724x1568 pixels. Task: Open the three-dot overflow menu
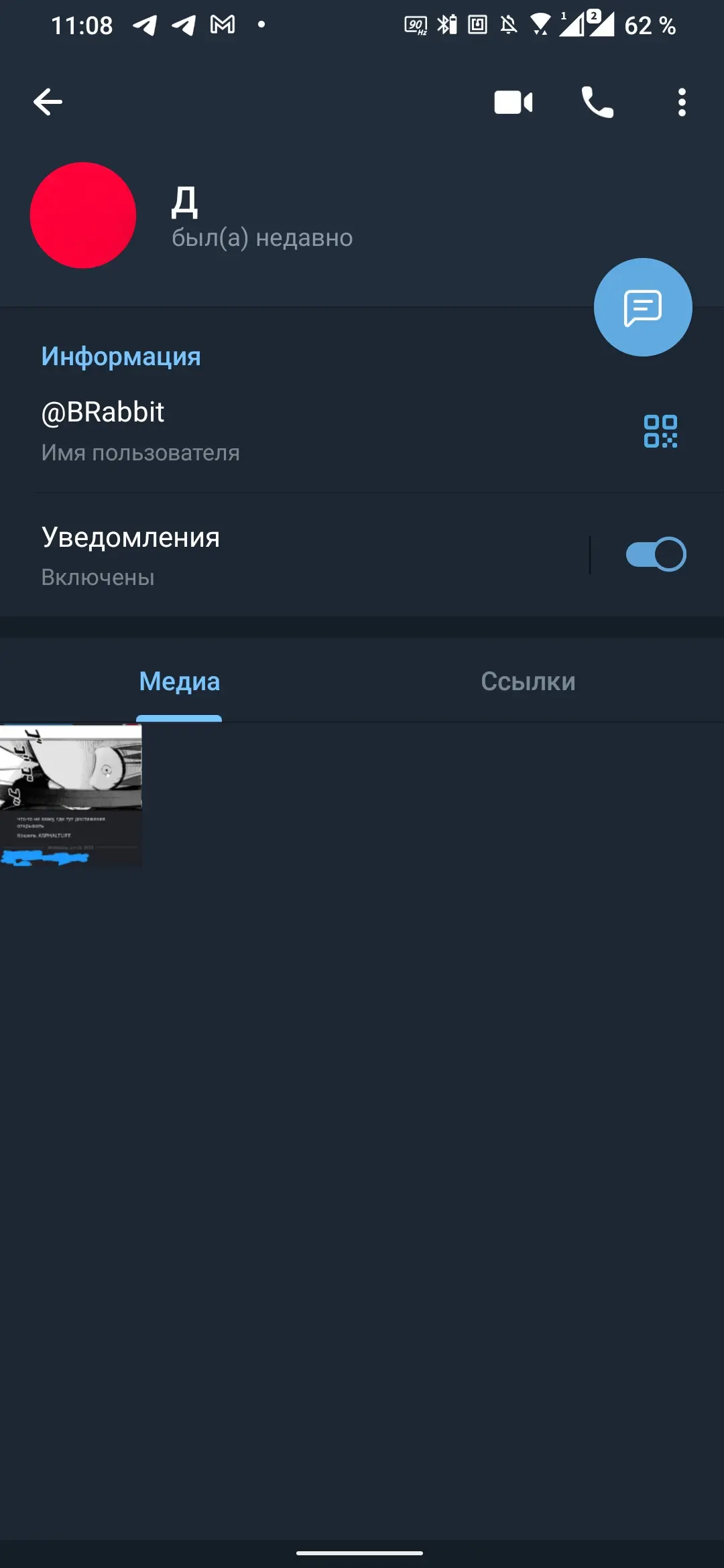[x=682, y=103]
